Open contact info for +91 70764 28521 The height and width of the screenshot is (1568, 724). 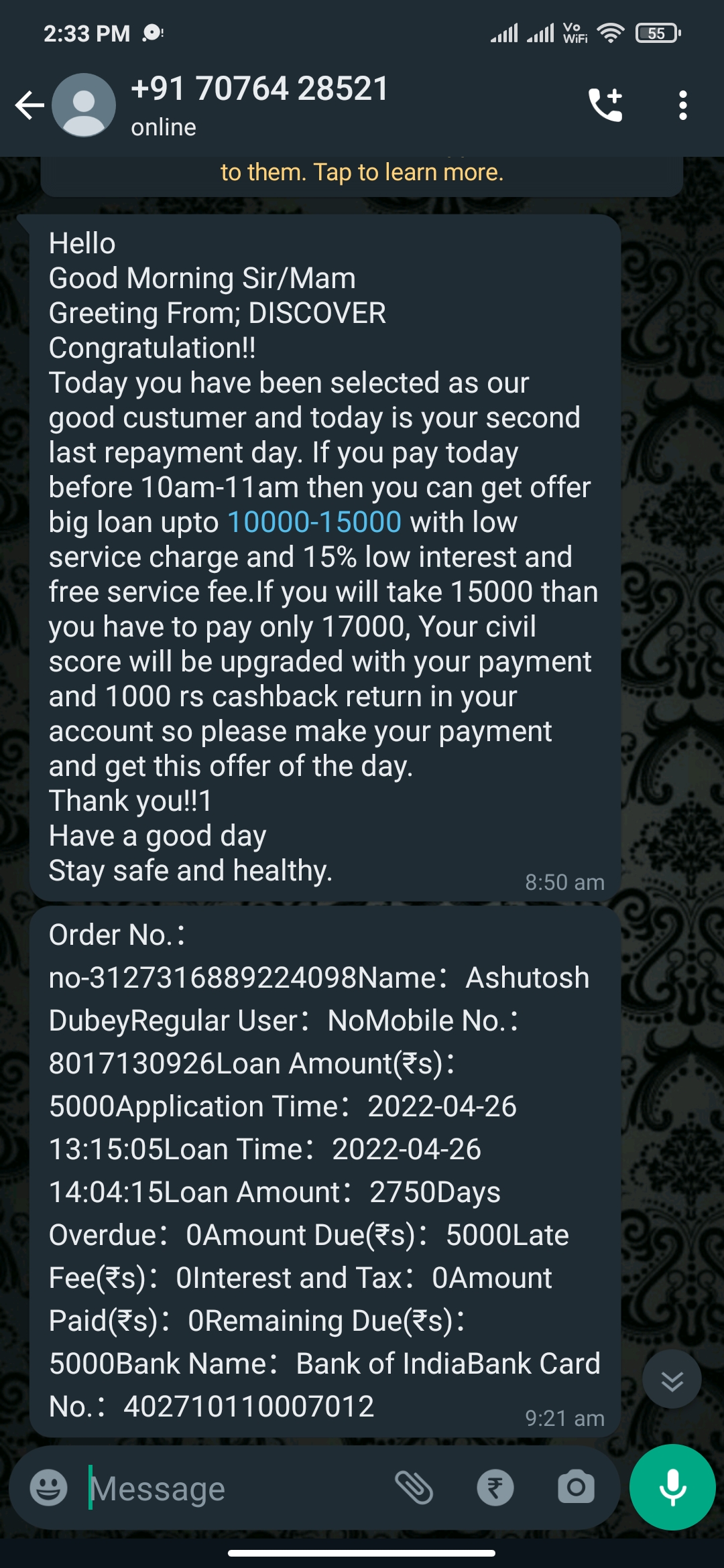[x=259, y=104]
